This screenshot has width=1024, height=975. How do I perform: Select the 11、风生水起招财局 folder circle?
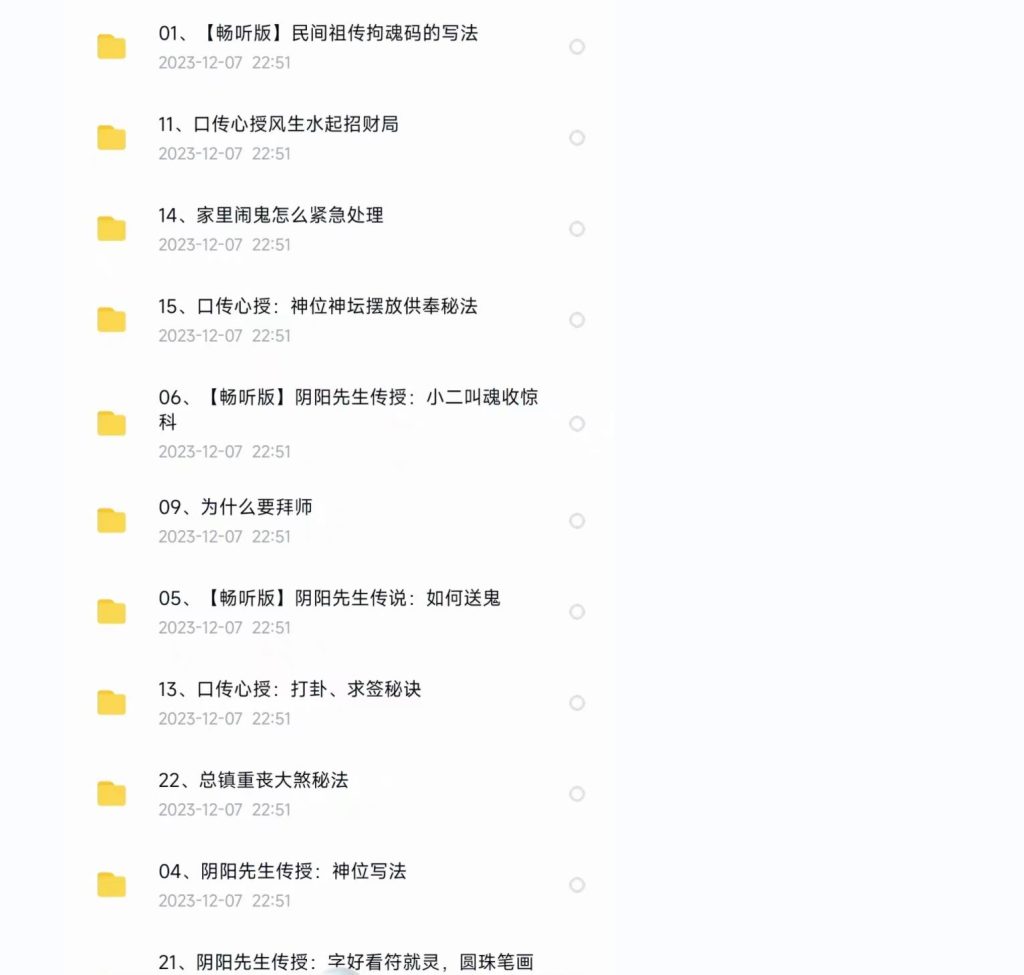coord(577,138)
